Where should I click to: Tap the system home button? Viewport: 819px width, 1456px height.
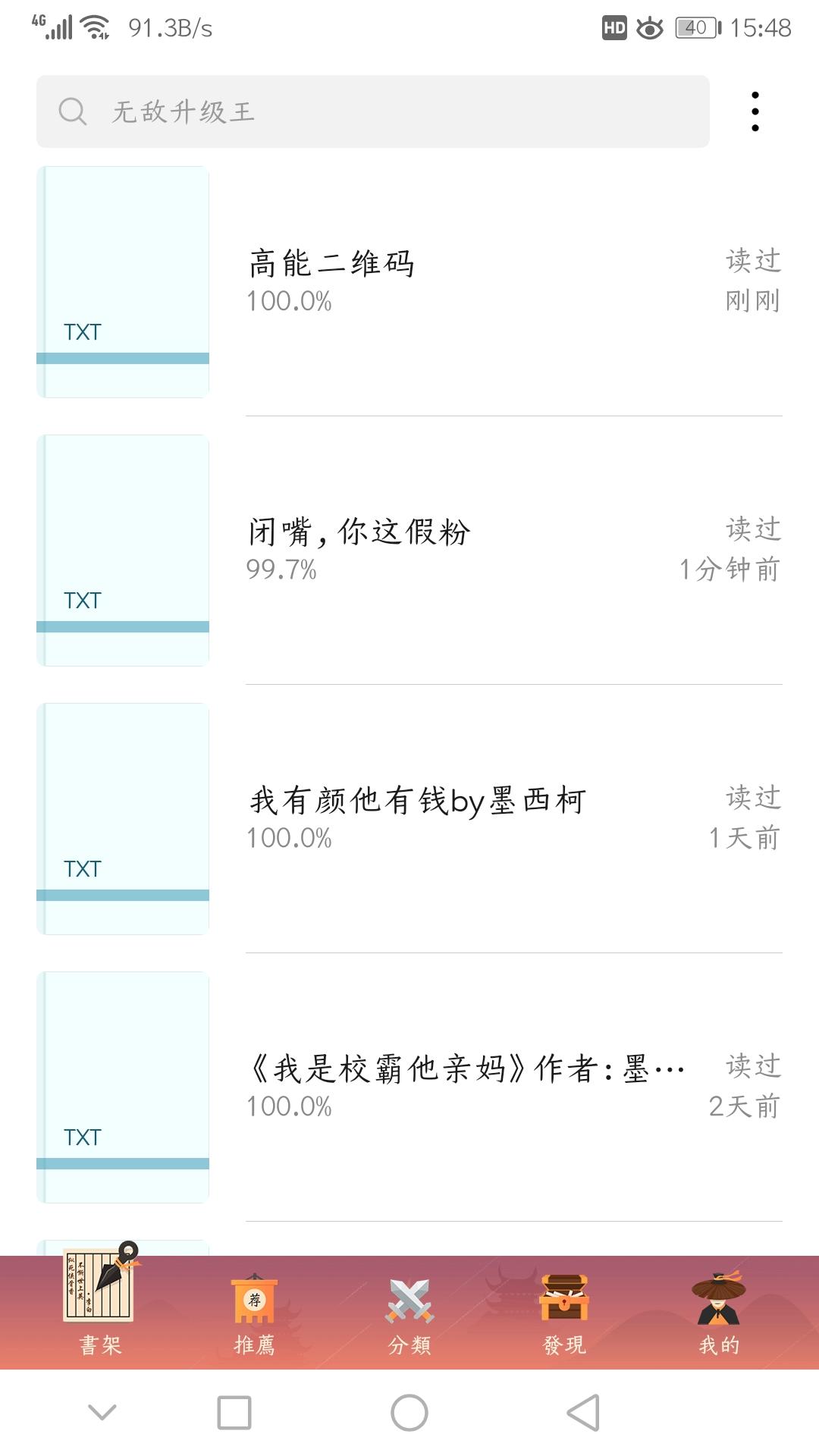(x=409, y=1413)
